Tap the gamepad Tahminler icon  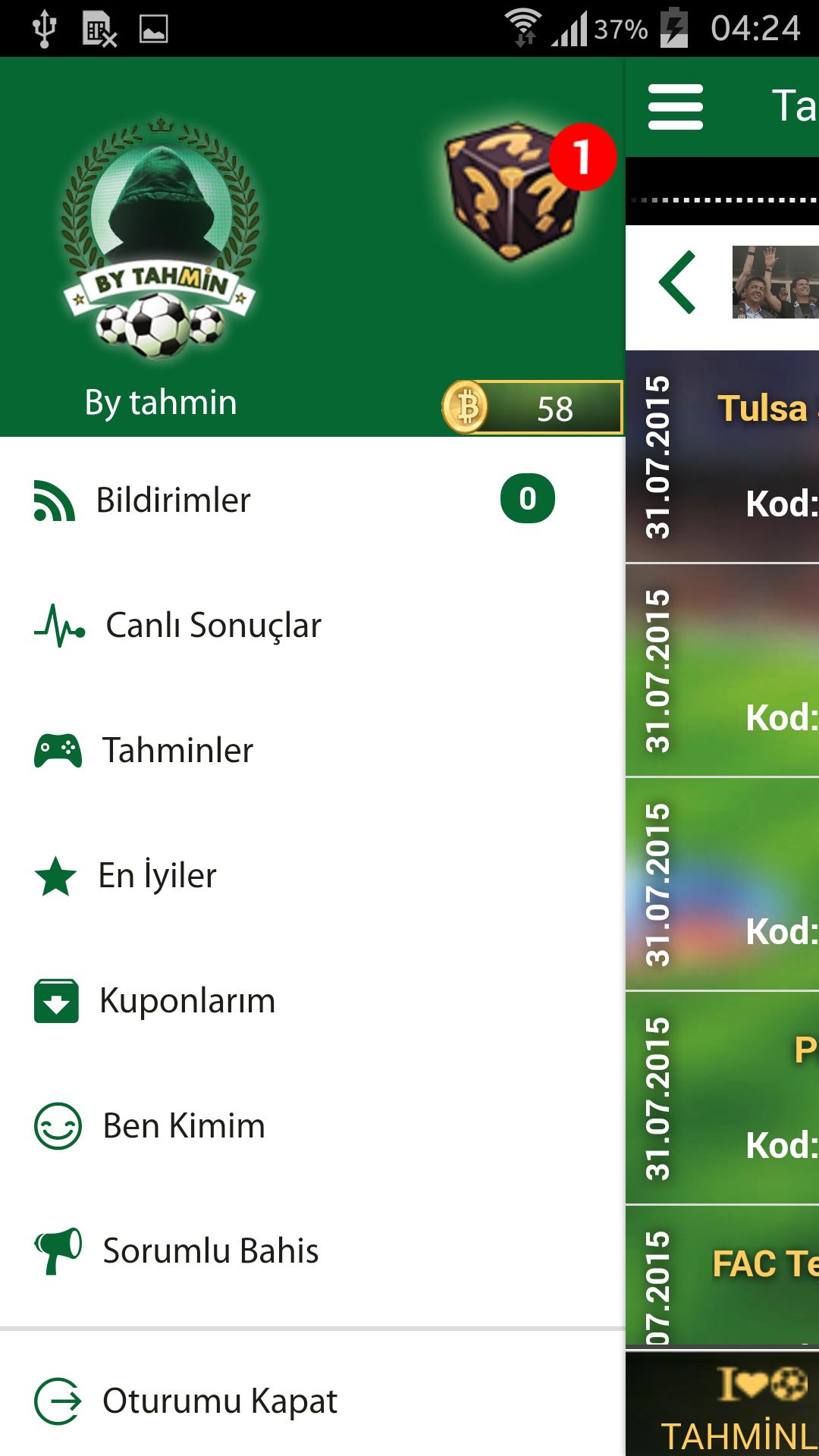point(57,750)
